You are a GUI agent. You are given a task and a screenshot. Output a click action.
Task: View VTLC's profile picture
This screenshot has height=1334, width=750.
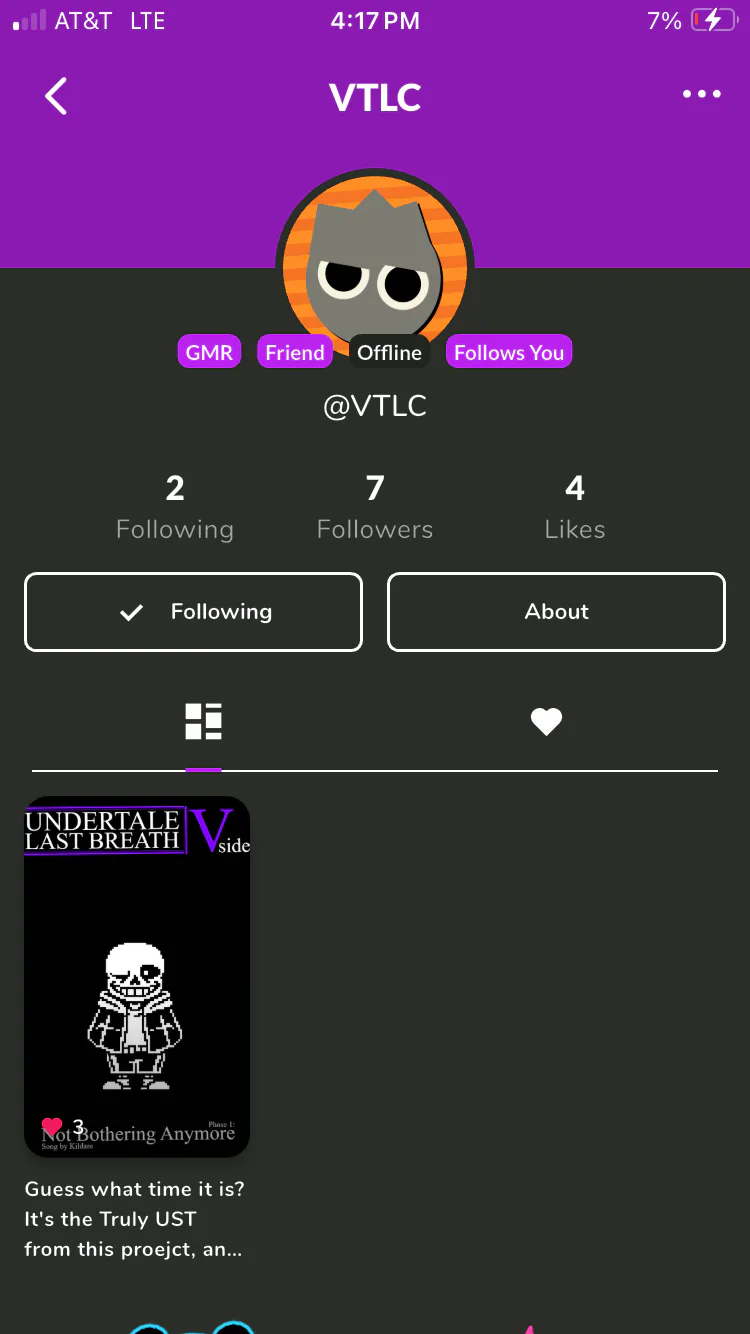pos(375,262)
